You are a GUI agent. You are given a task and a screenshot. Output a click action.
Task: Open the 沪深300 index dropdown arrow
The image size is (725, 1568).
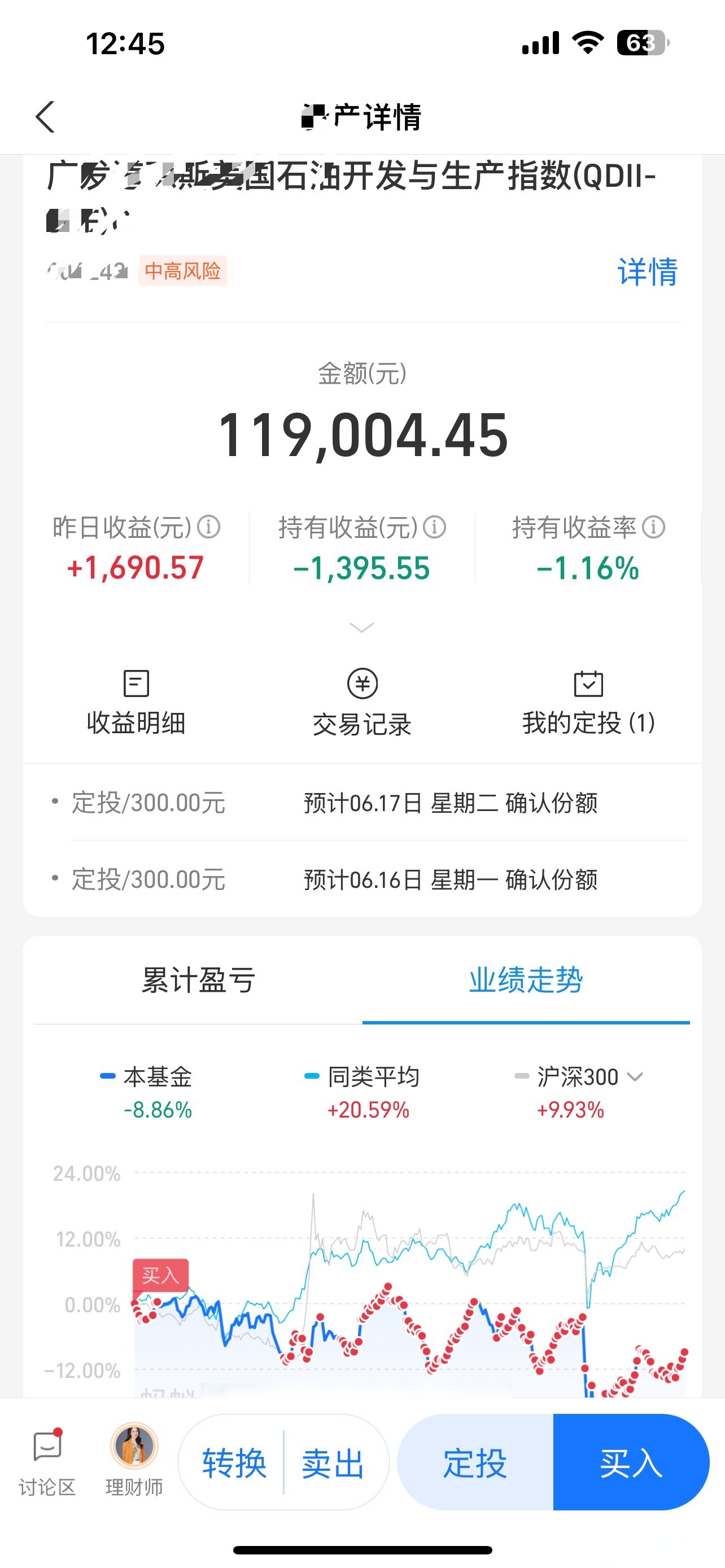(x=636, y=1076)
